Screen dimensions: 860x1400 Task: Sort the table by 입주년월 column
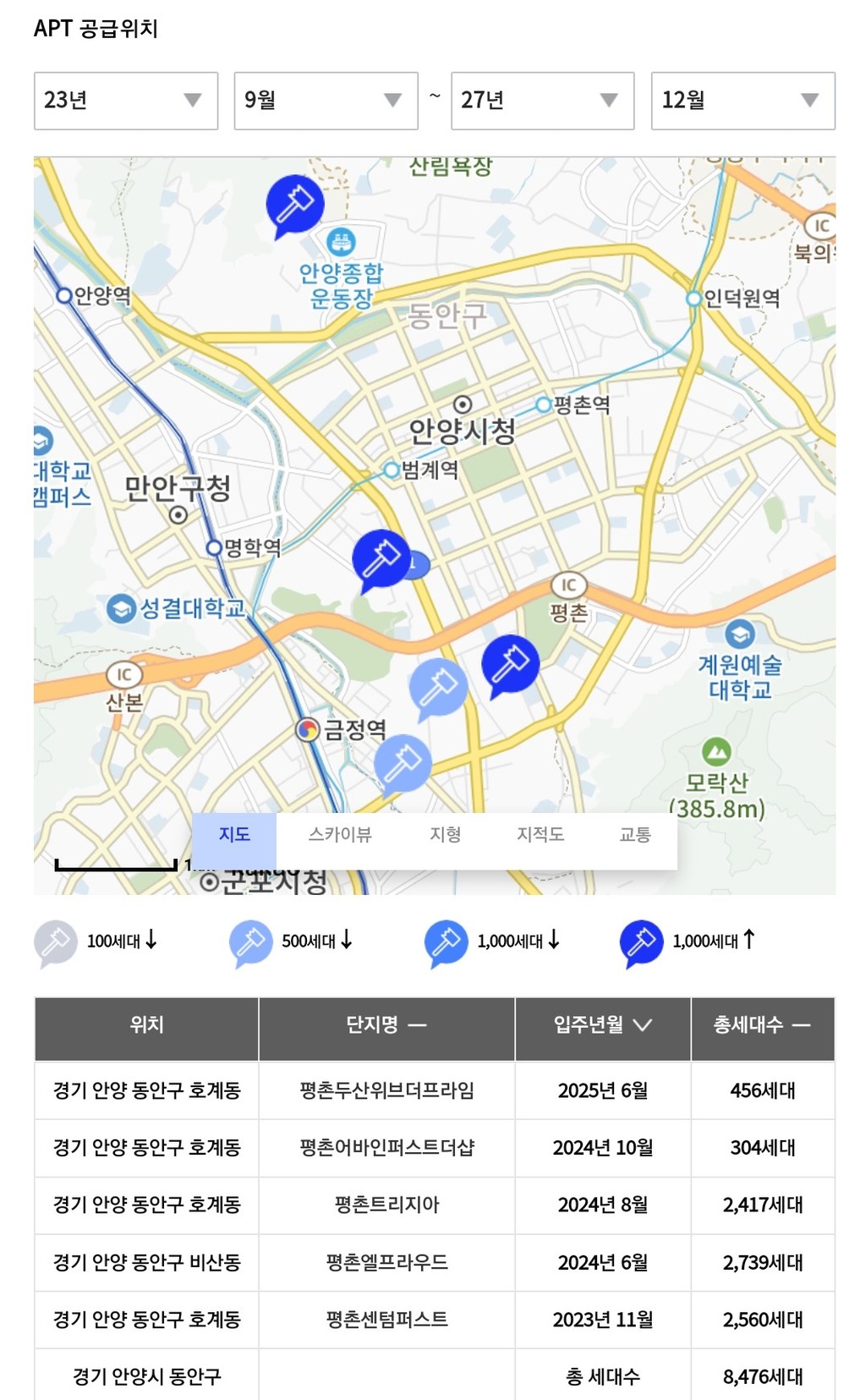pyautogui.click(x=602, y=1025)
